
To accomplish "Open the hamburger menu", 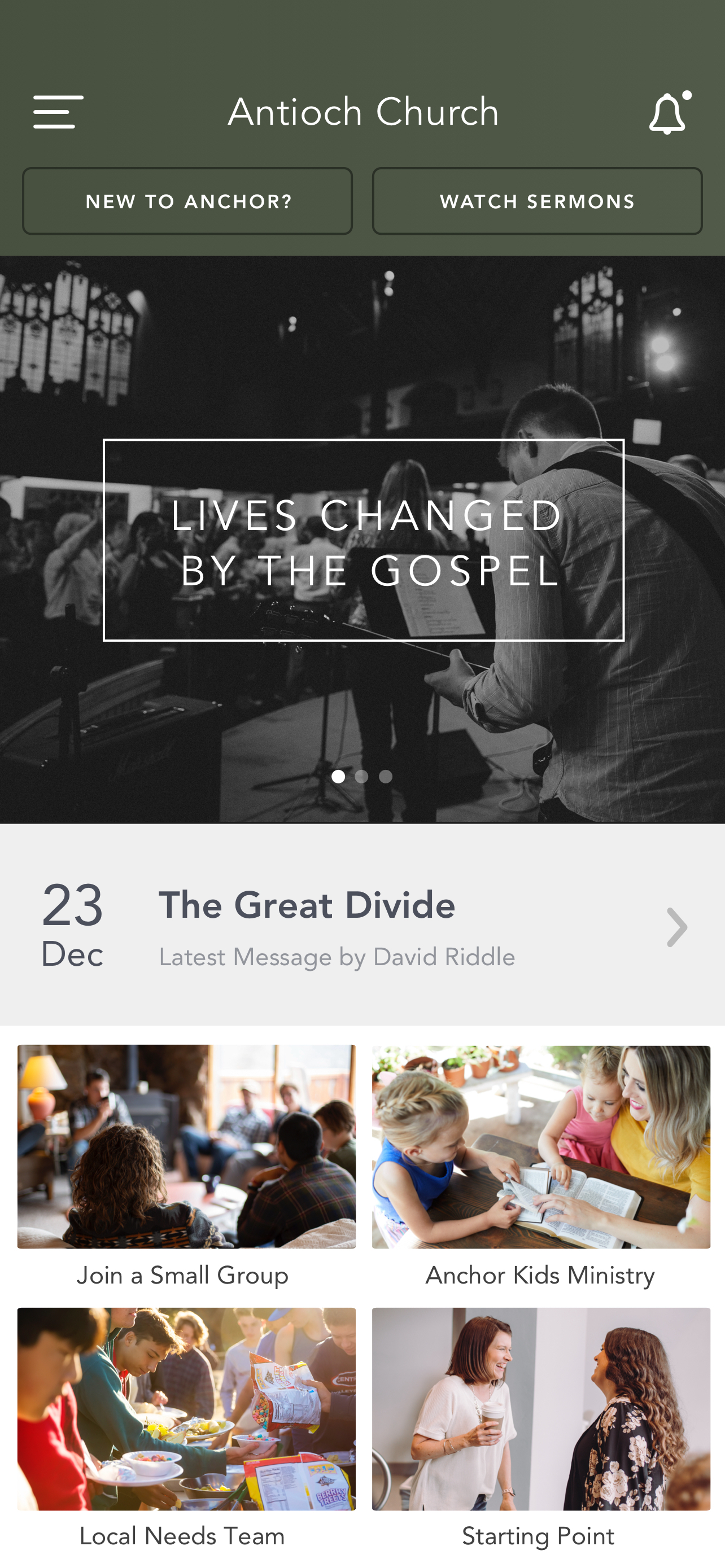I will (58, 112).
